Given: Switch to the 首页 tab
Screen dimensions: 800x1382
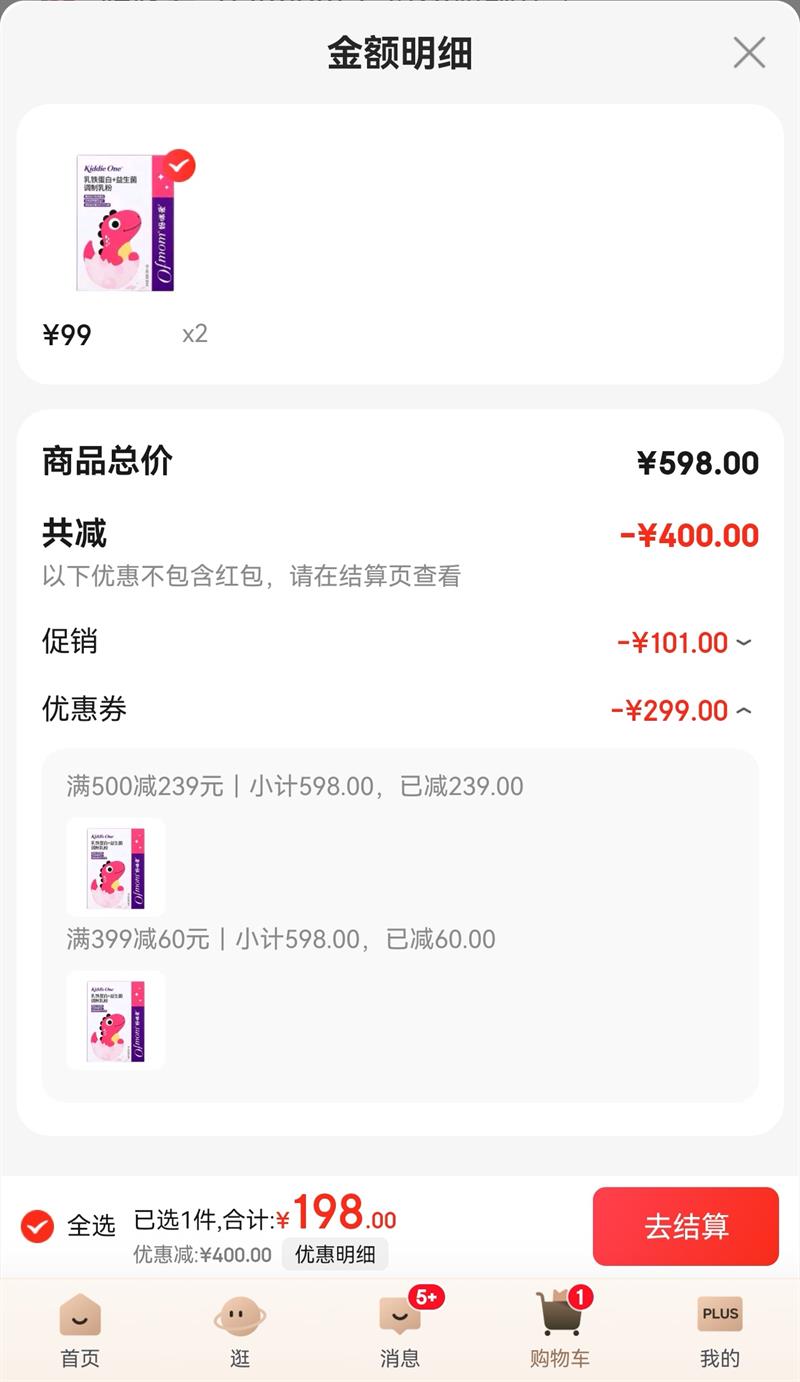Looking at the screenshot, I should [80, 1329].
